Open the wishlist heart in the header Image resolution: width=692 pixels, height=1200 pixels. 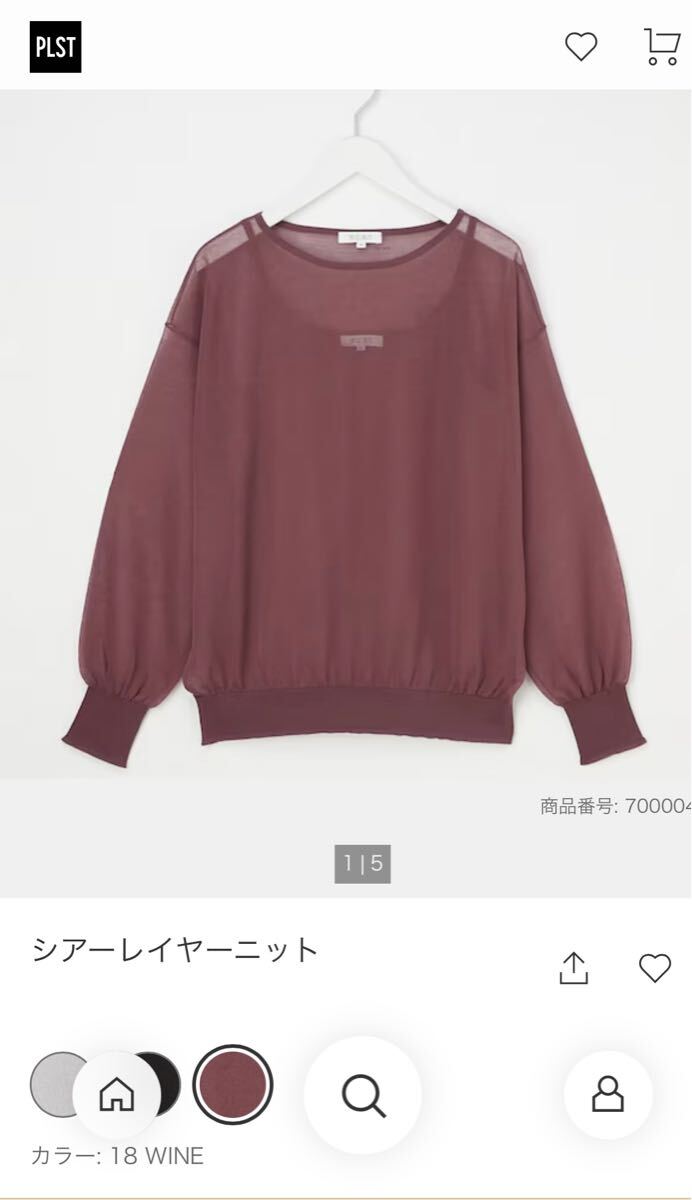(x=581, y=47)
